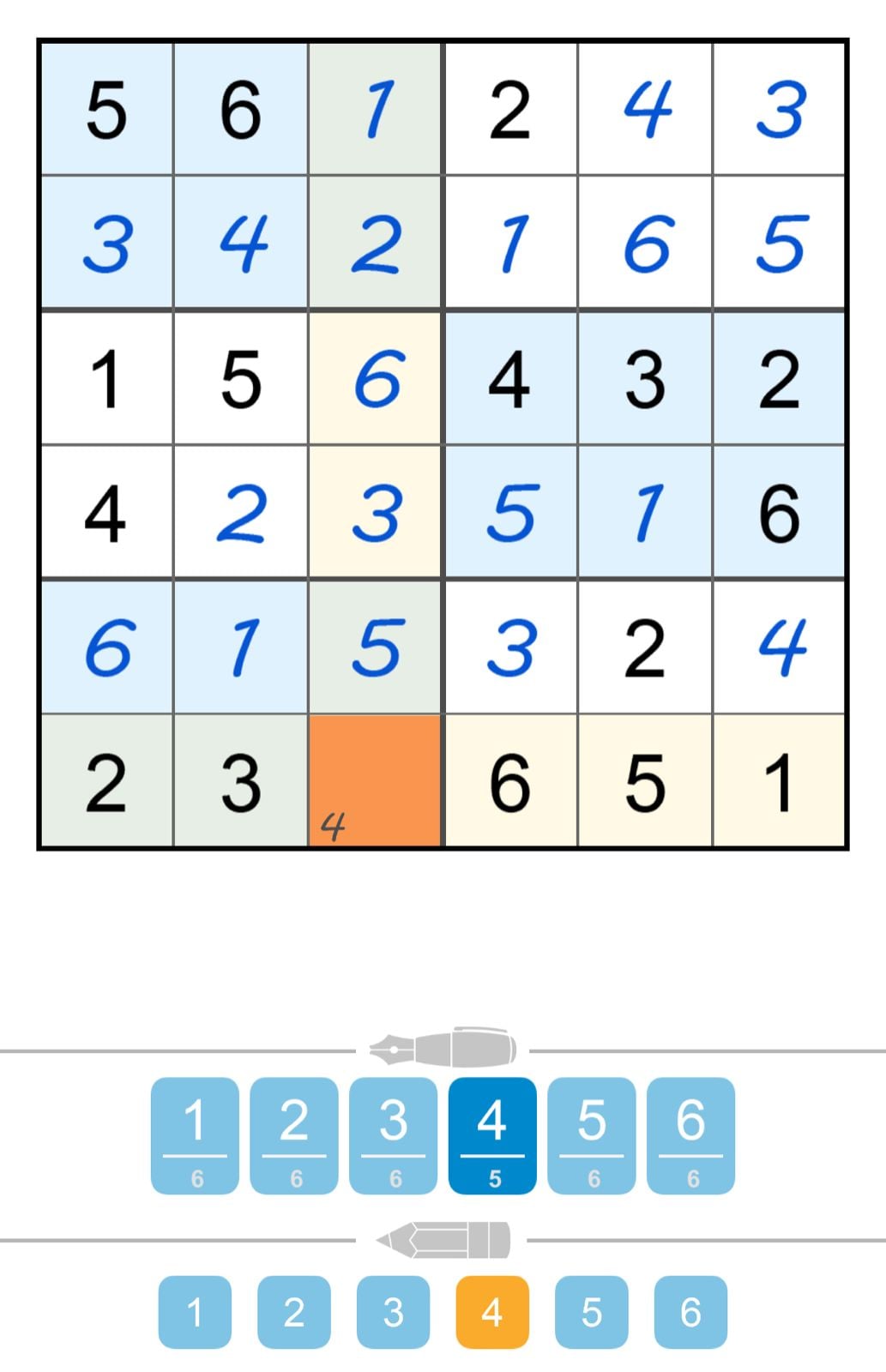Select pencil number 5 button
Image resolution: width=886 pixels, height=1372 pixels.
pos(591,1310)
